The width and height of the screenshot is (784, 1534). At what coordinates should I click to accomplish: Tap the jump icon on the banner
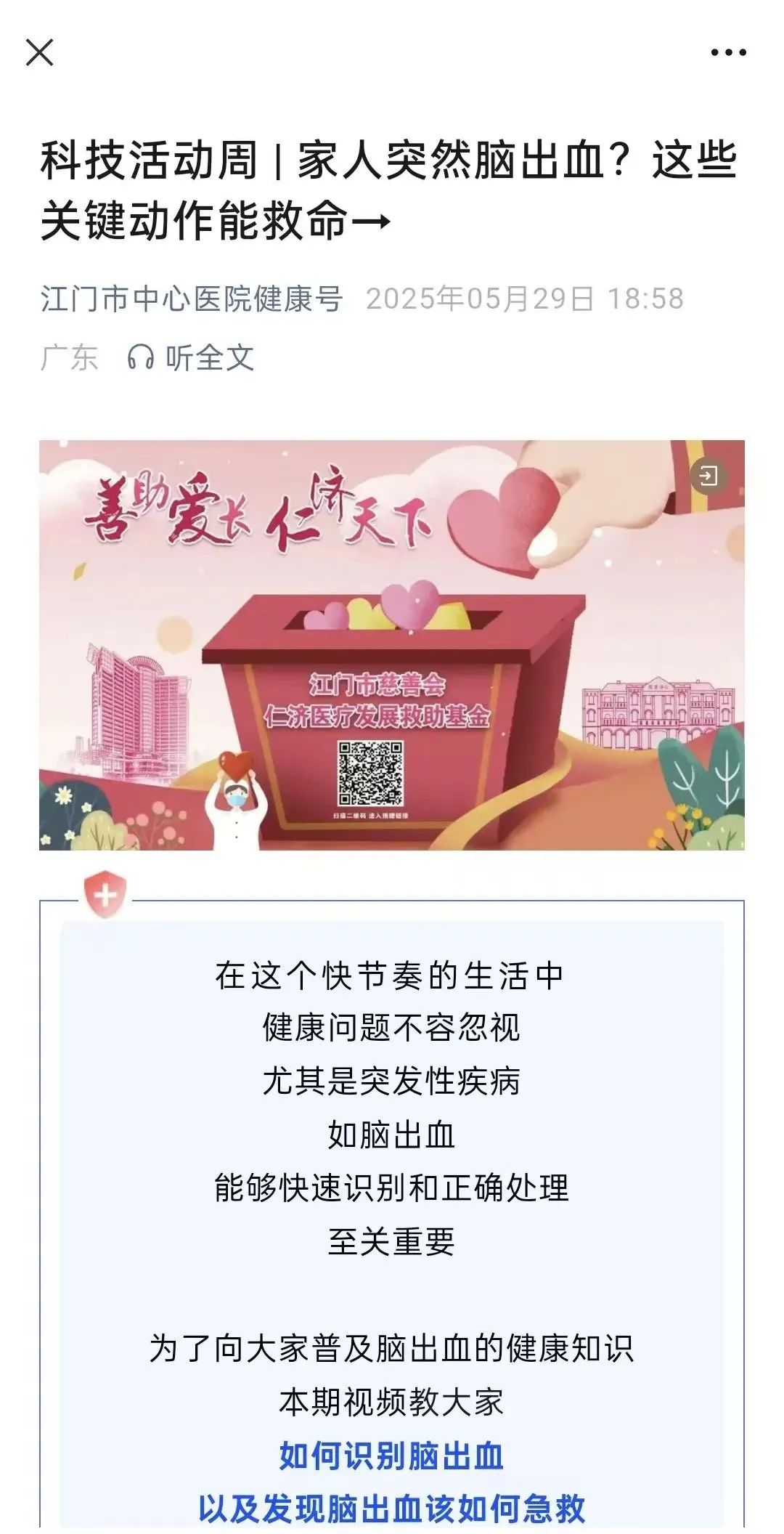(708, 476)
